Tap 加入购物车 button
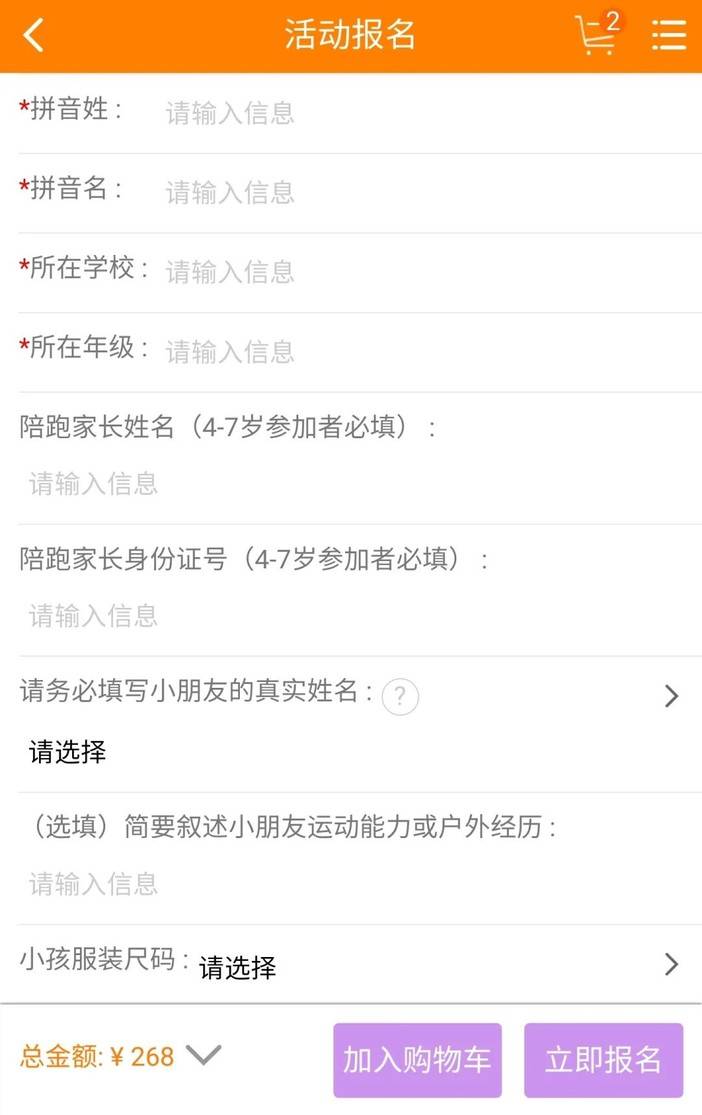Image resolution: width=702 pixels, height=1115 pixels. tap(418, 1060)
